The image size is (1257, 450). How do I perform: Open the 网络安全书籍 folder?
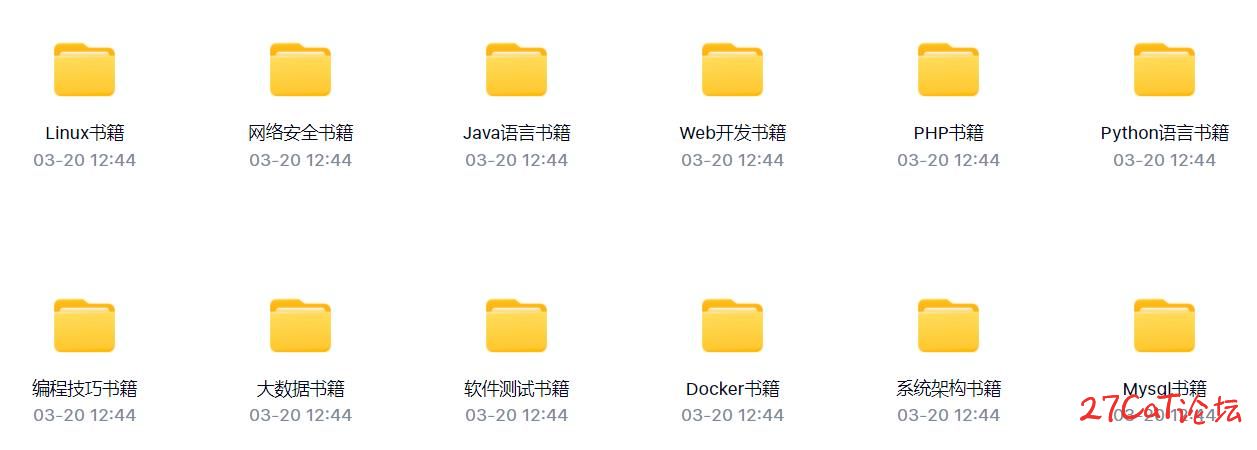pos(300,70)
